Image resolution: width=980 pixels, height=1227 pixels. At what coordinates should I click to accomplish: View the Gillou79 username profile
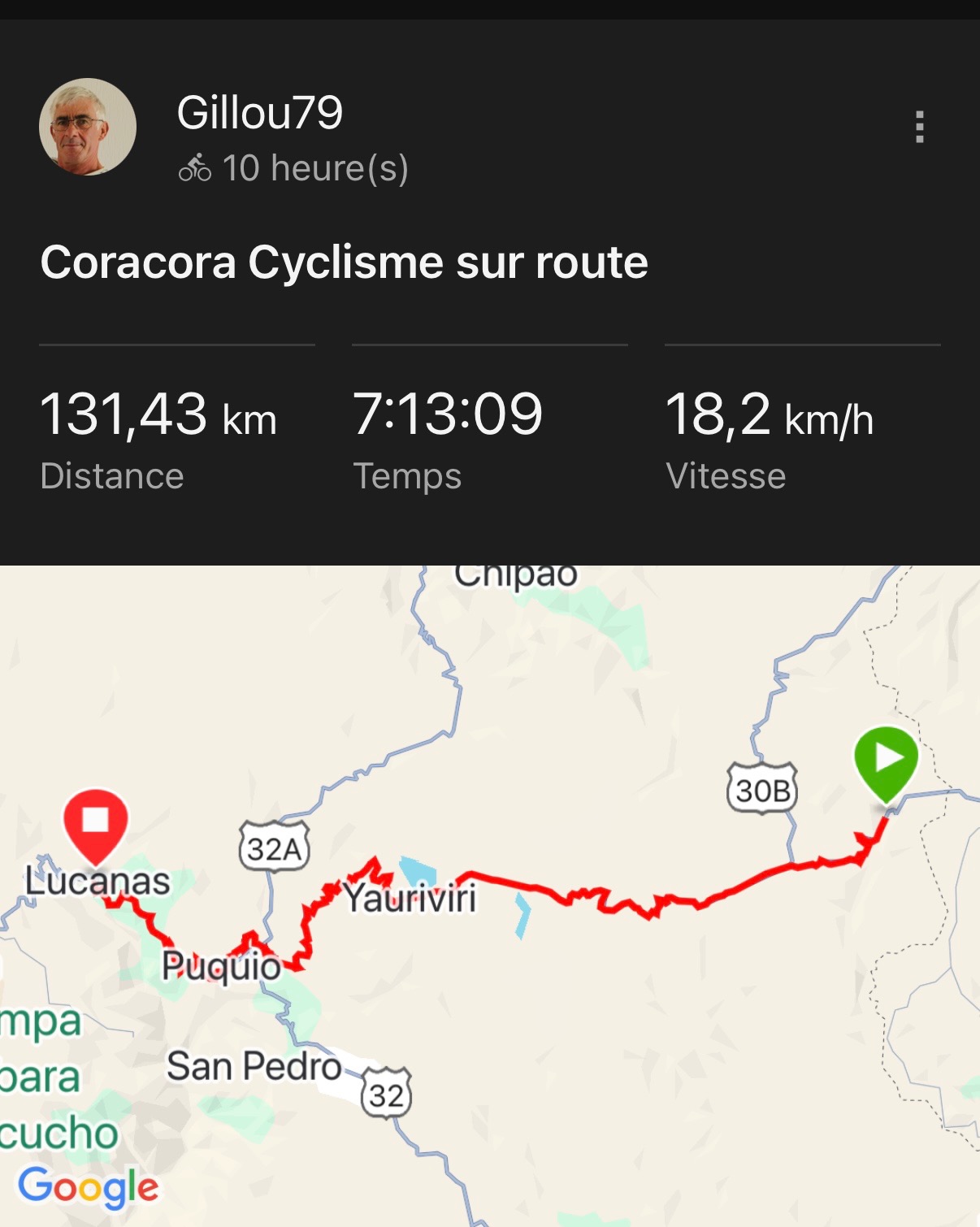click(260, 112)
